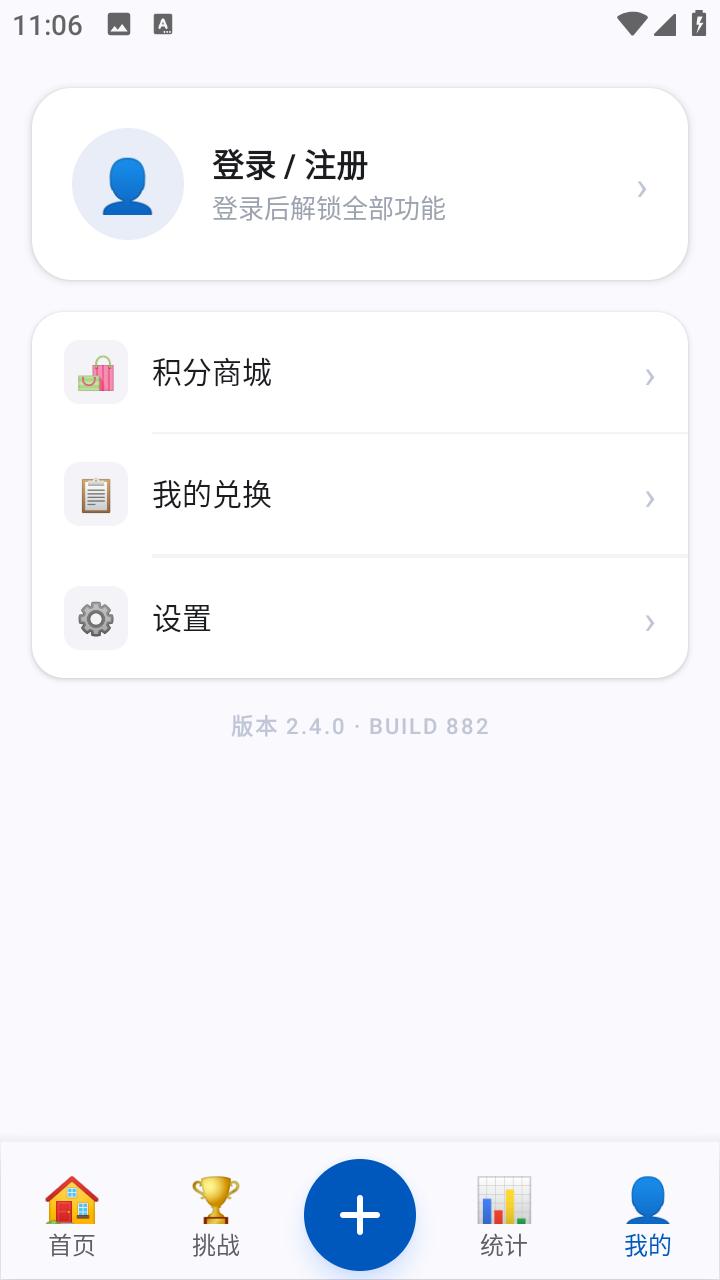The height and width of the screenshot is (1280, 720).
Task: Open the 设置 settings entry
Action: click(360, 618)
